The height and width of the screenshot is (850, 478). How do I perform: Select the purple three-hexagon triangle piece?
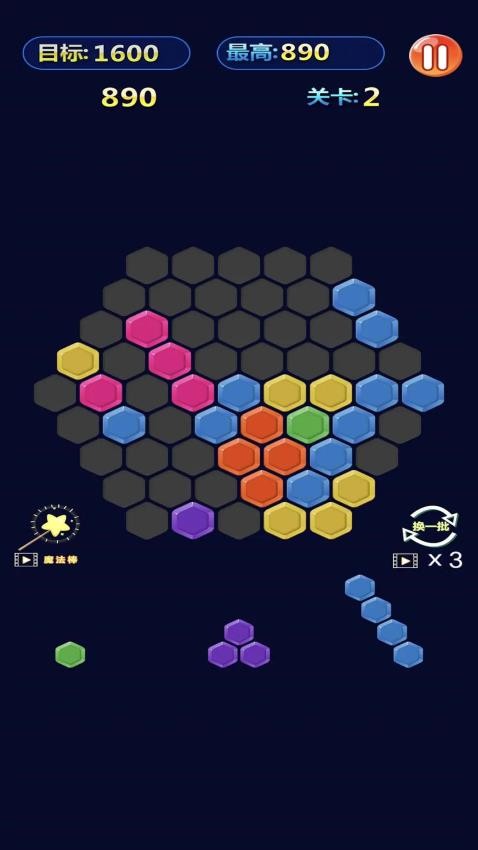point(239,643)
